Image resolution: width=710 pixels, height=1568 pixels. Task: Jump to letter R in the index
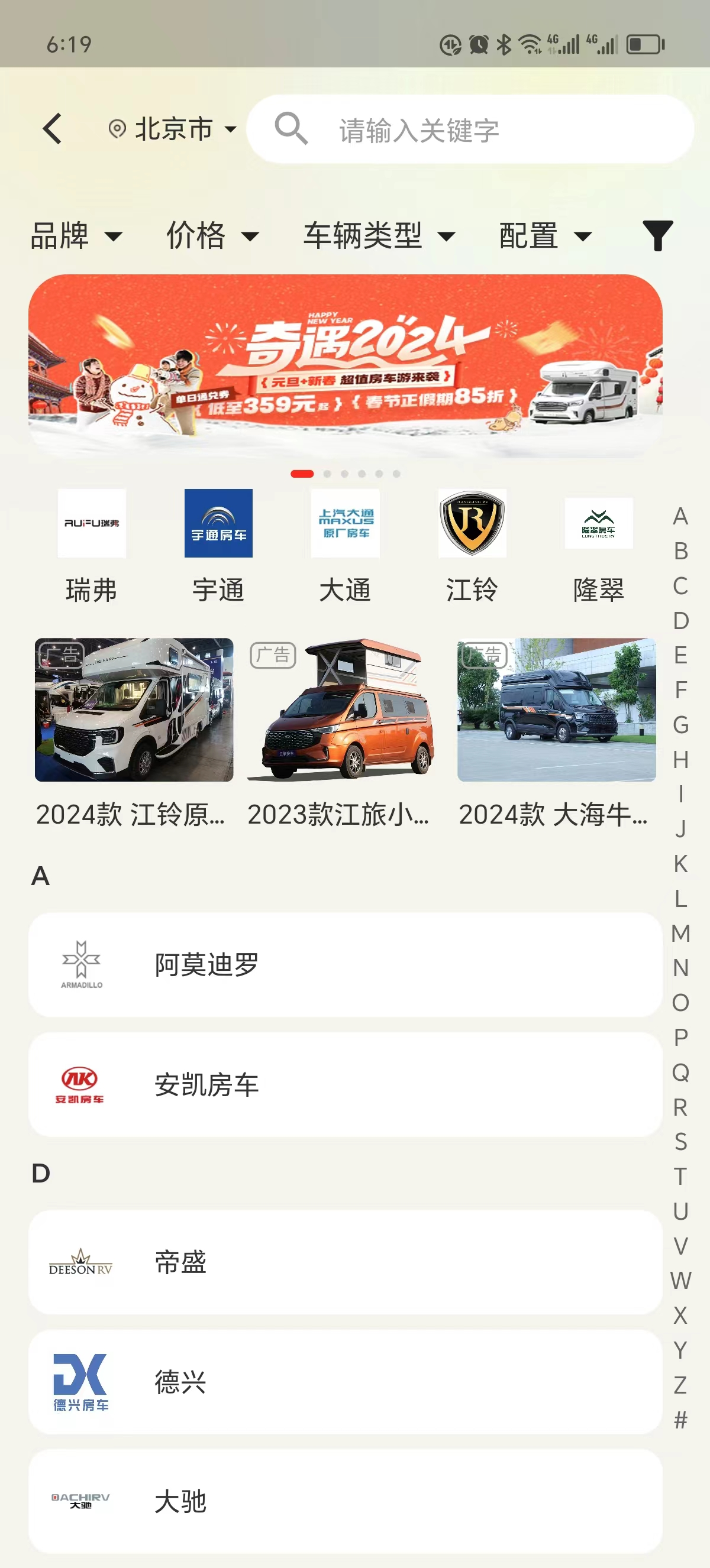pyautogui.click(x=680, y=1107)
